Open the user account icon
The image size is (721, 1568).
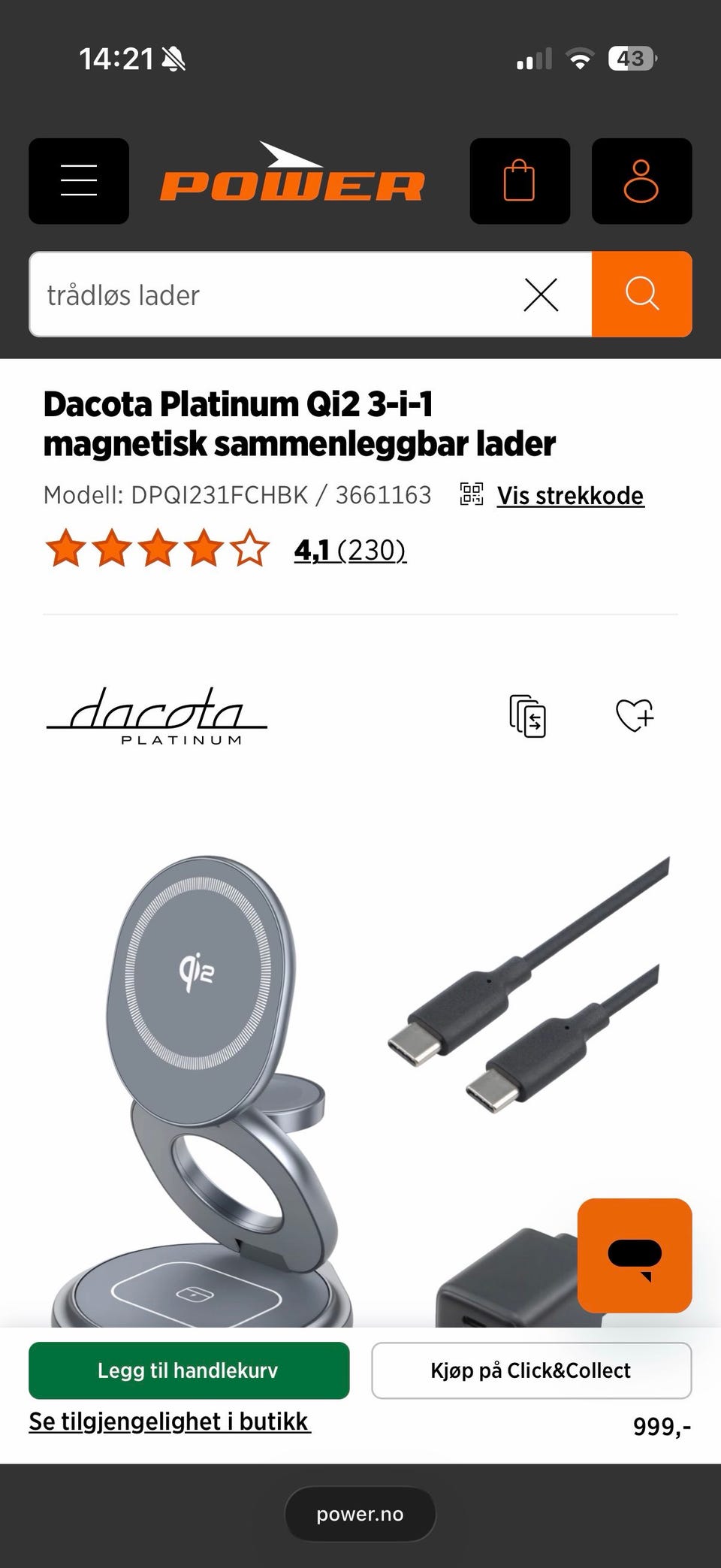click(x=641, y=181)
